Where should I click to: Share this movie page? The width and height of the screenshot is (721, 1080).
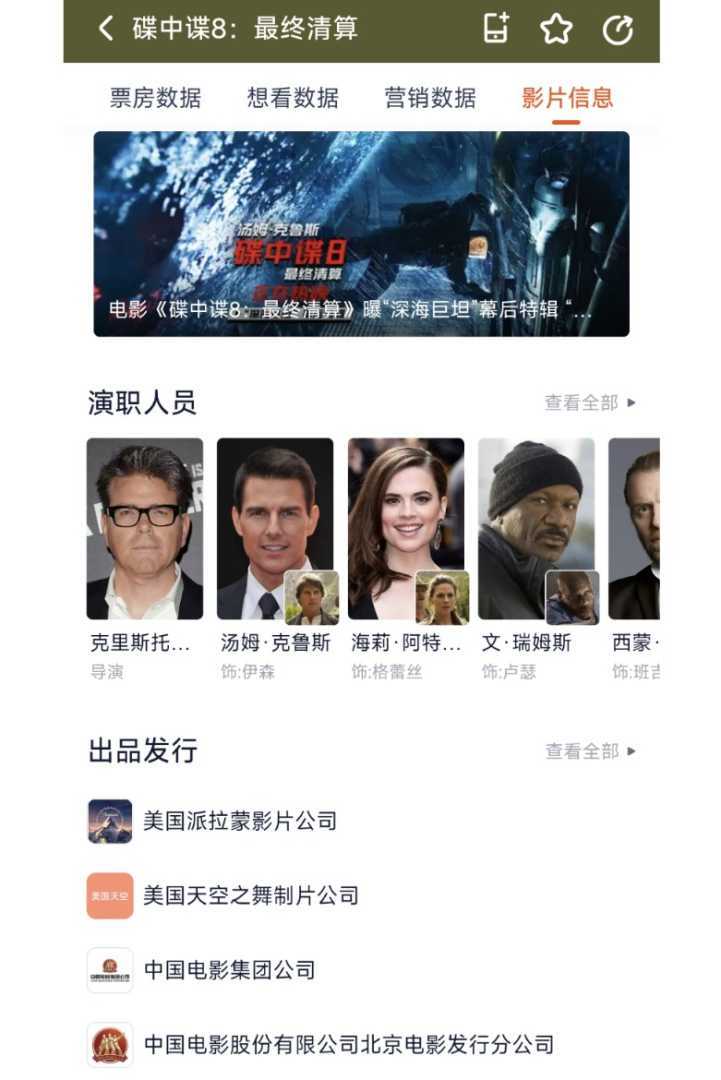[617, 29]
